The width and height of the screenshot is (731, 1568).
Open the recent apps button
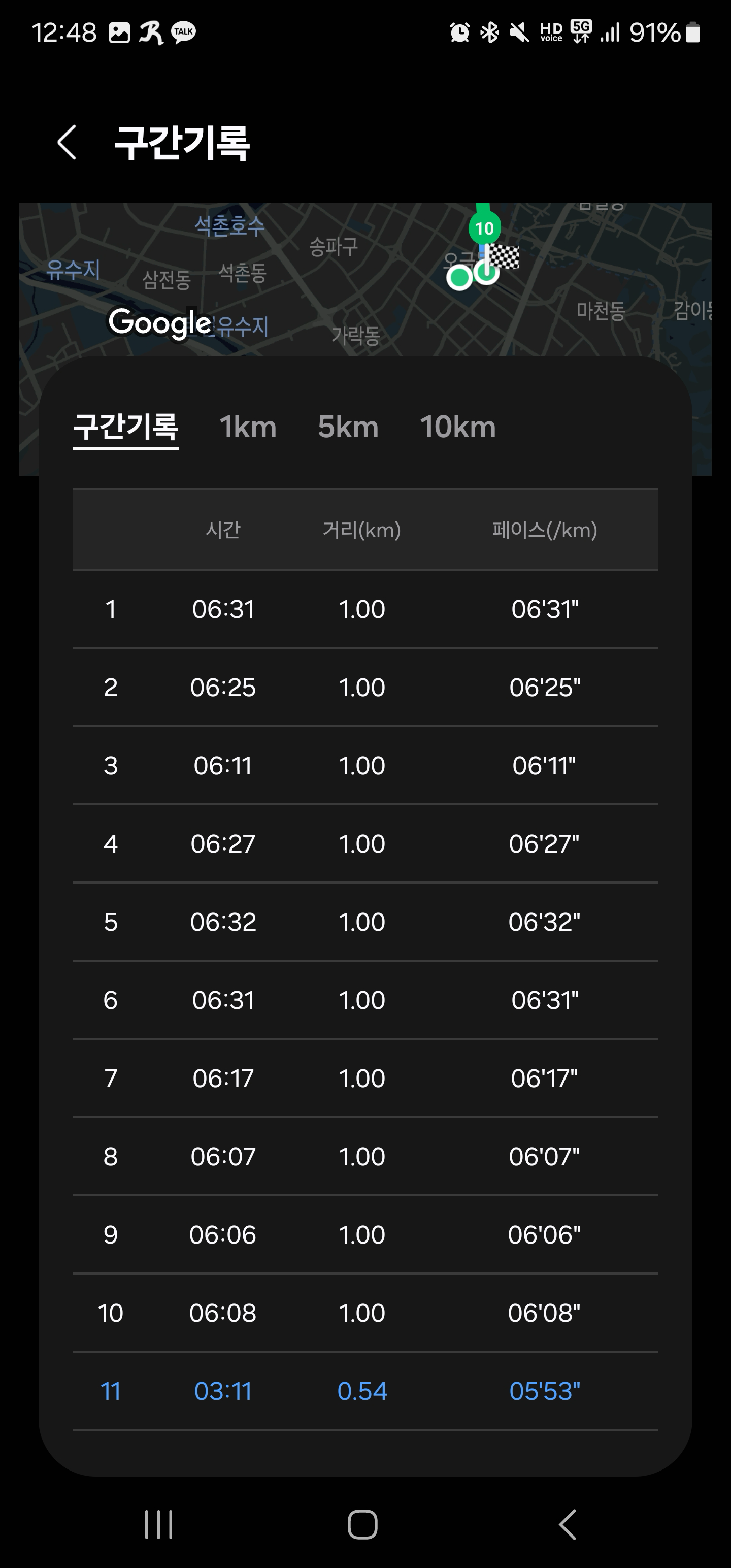(x=159, y=1524)
